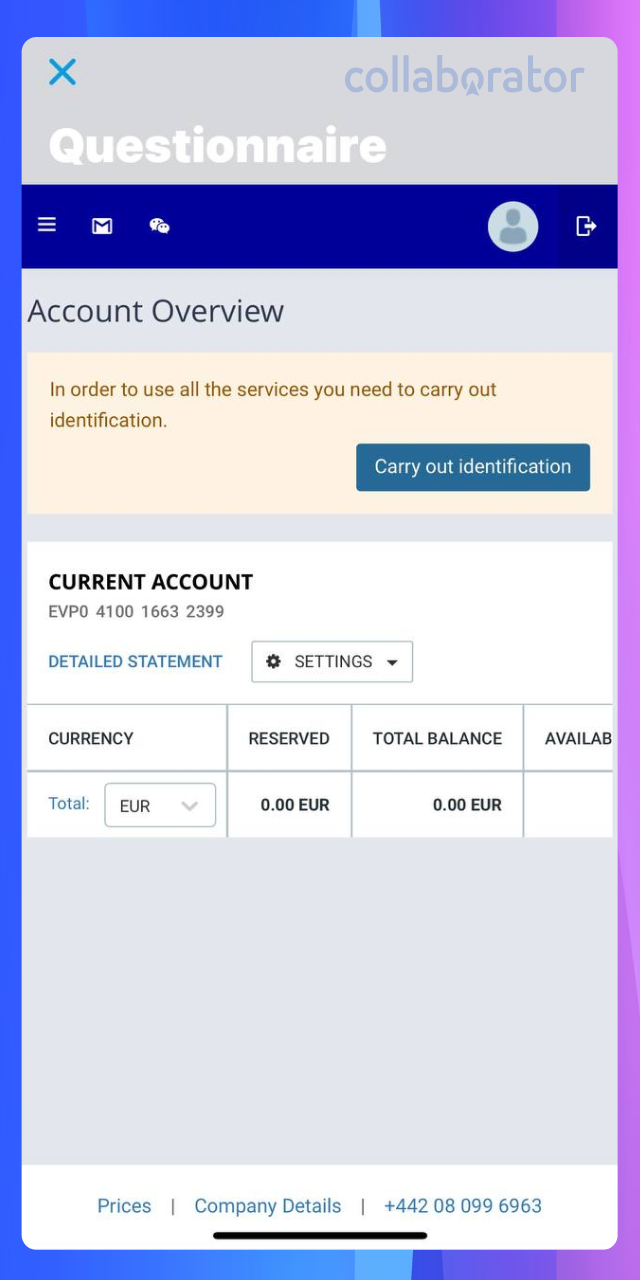Open the hamburger menu
The image size is (640, 1280).
pyautogui.click(x=47, y=225)
